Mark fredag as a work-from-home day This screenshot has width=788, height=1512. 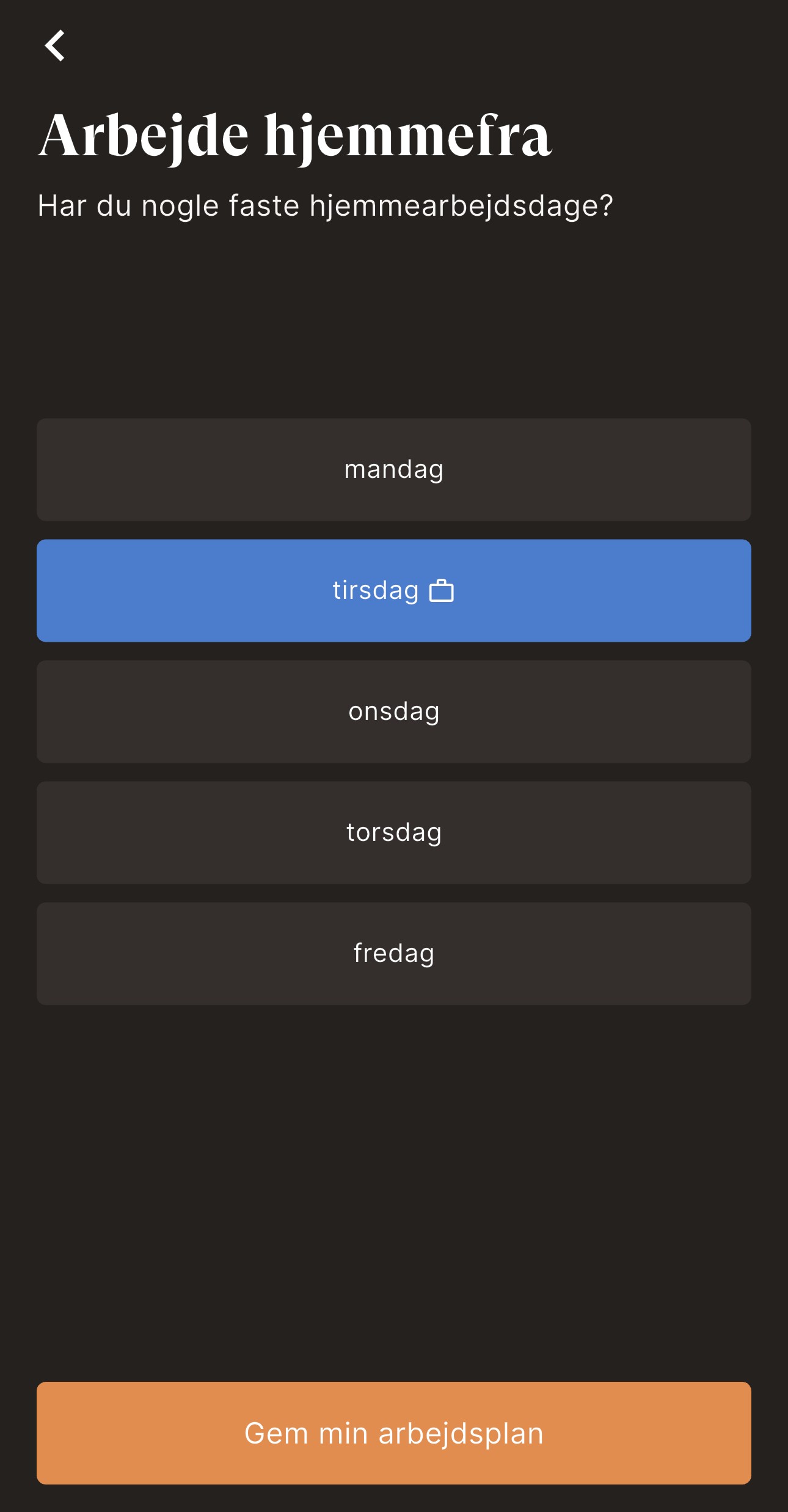[394, 953]
